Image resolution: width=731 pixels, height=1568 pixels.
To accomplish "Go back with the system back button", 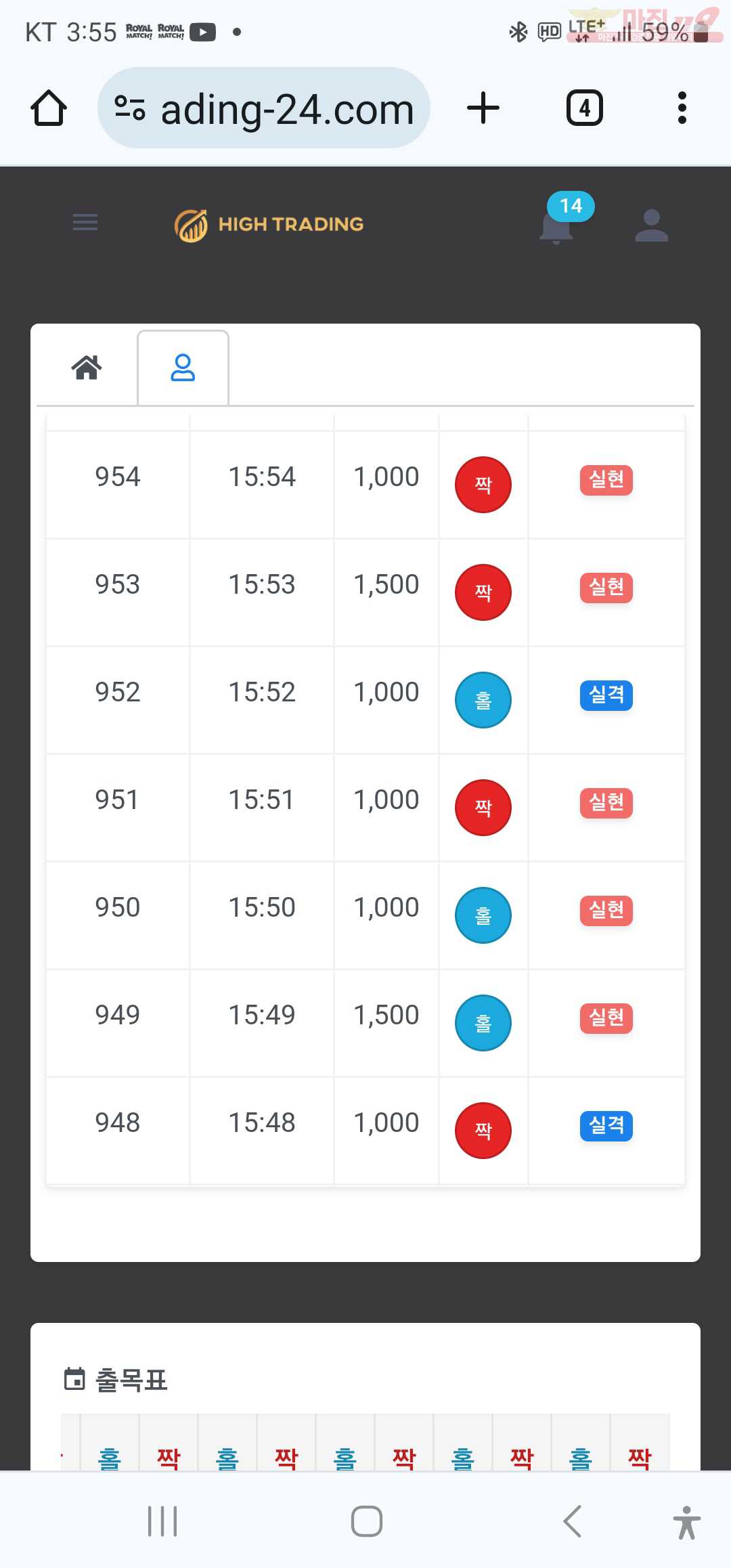I will point(573,1522).
